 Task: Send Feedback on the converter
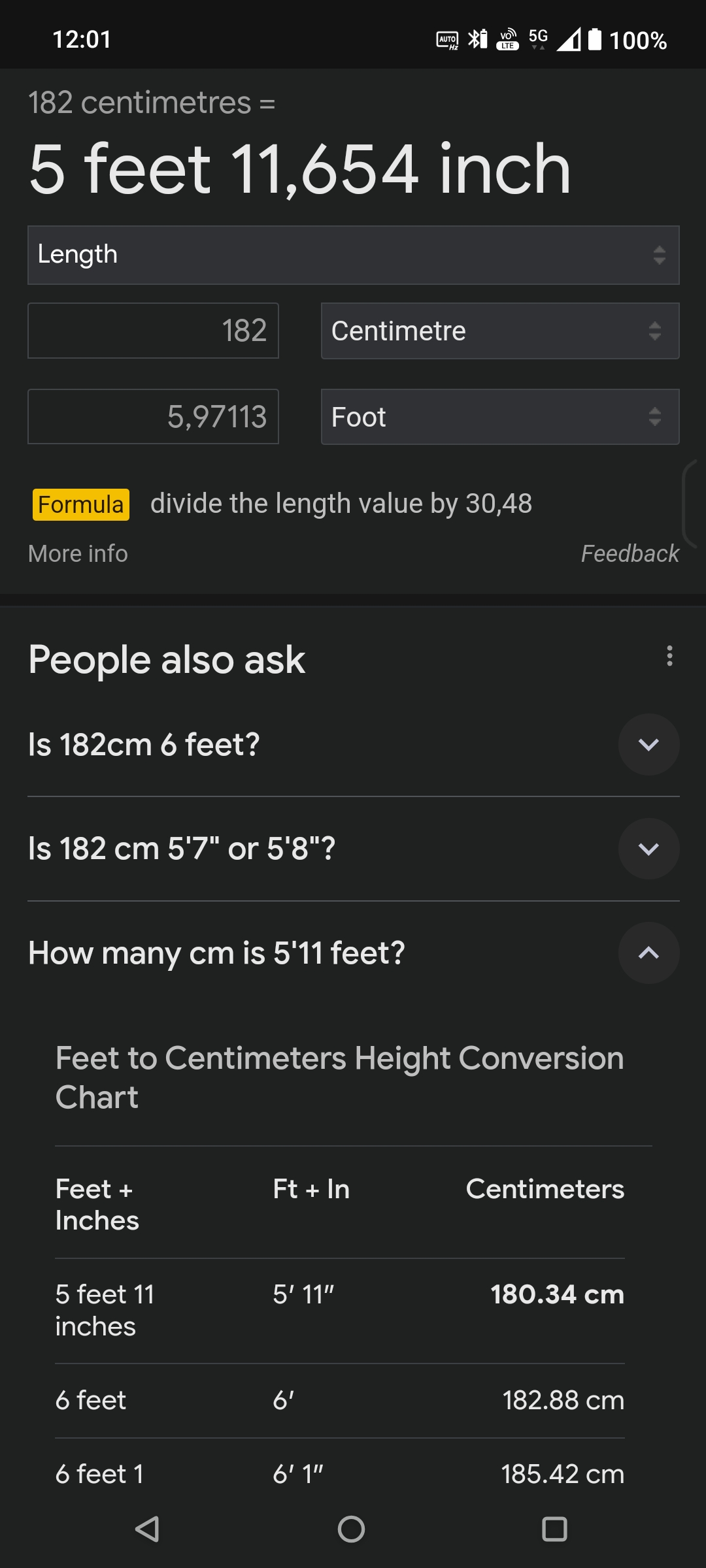630,554
